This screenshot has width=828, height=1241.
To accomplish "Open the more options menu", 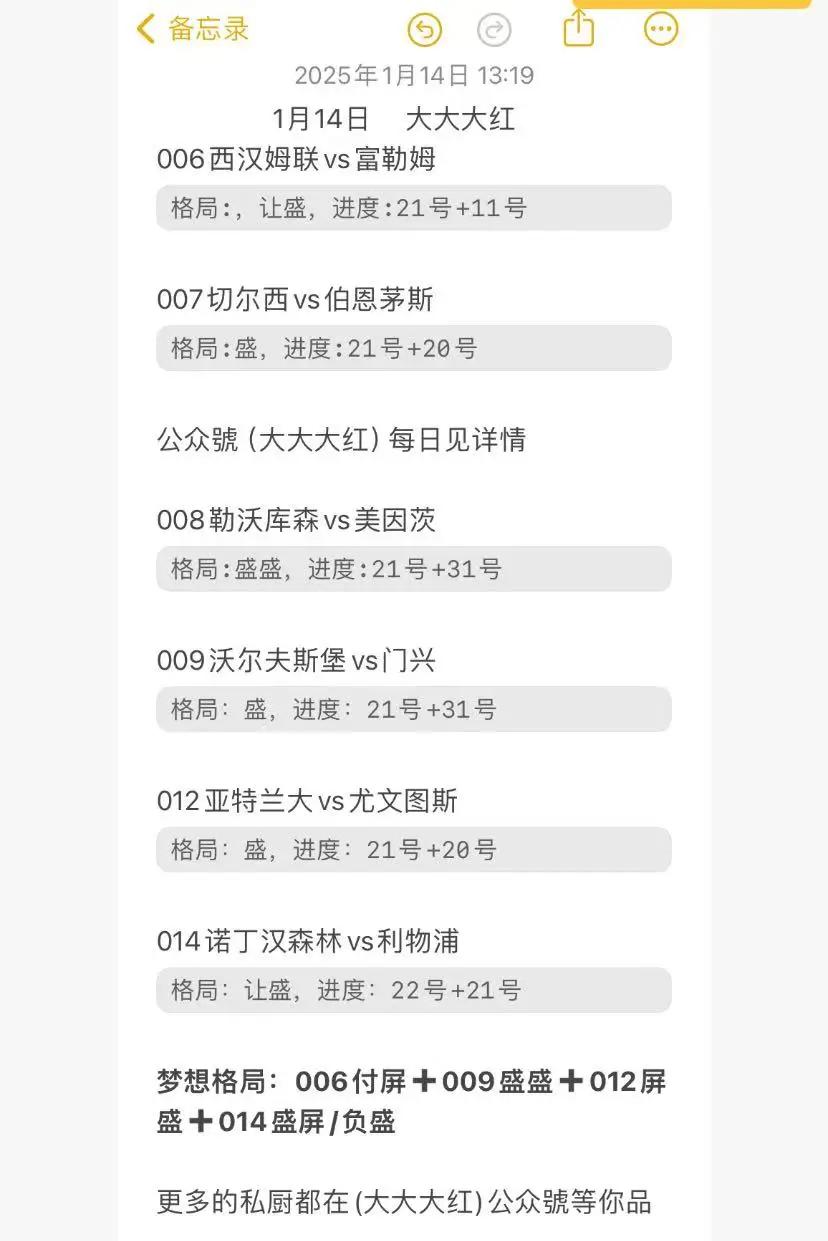I will point(661,29).
